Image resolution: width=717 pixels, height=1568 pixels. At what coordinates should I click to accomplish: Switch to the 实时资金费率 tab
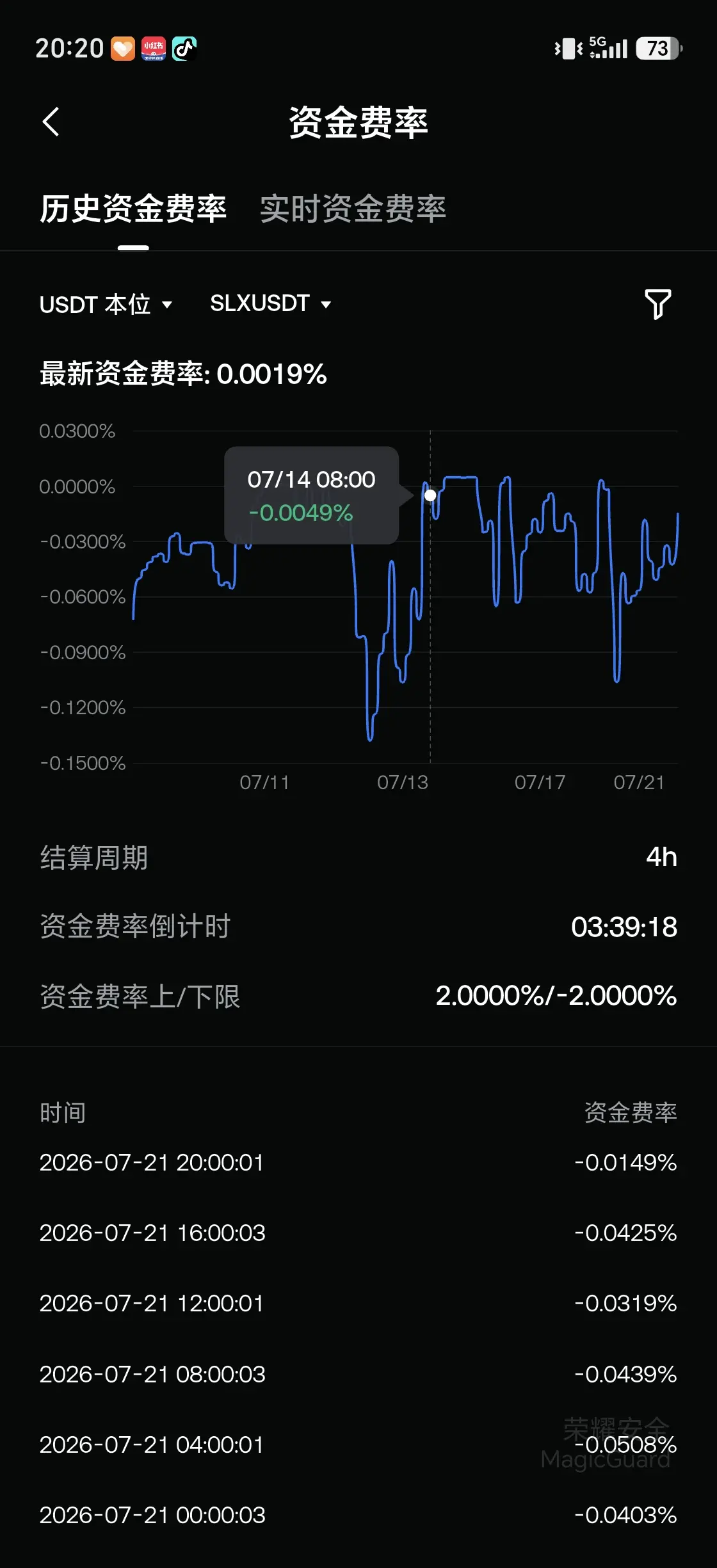(x=353, y=209)
